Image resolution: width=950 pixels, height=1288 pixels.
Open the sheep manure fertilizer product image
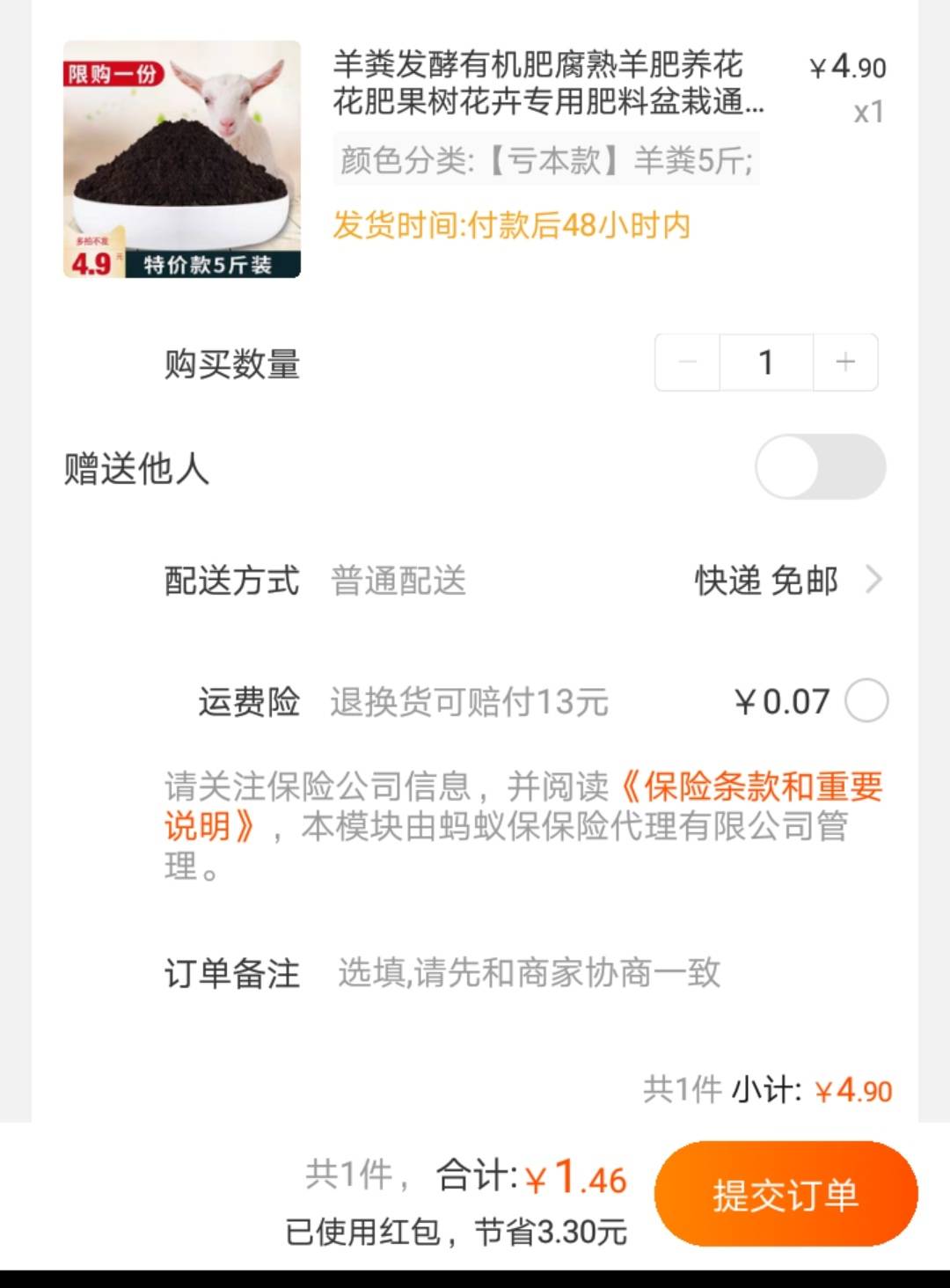point(182,159)
